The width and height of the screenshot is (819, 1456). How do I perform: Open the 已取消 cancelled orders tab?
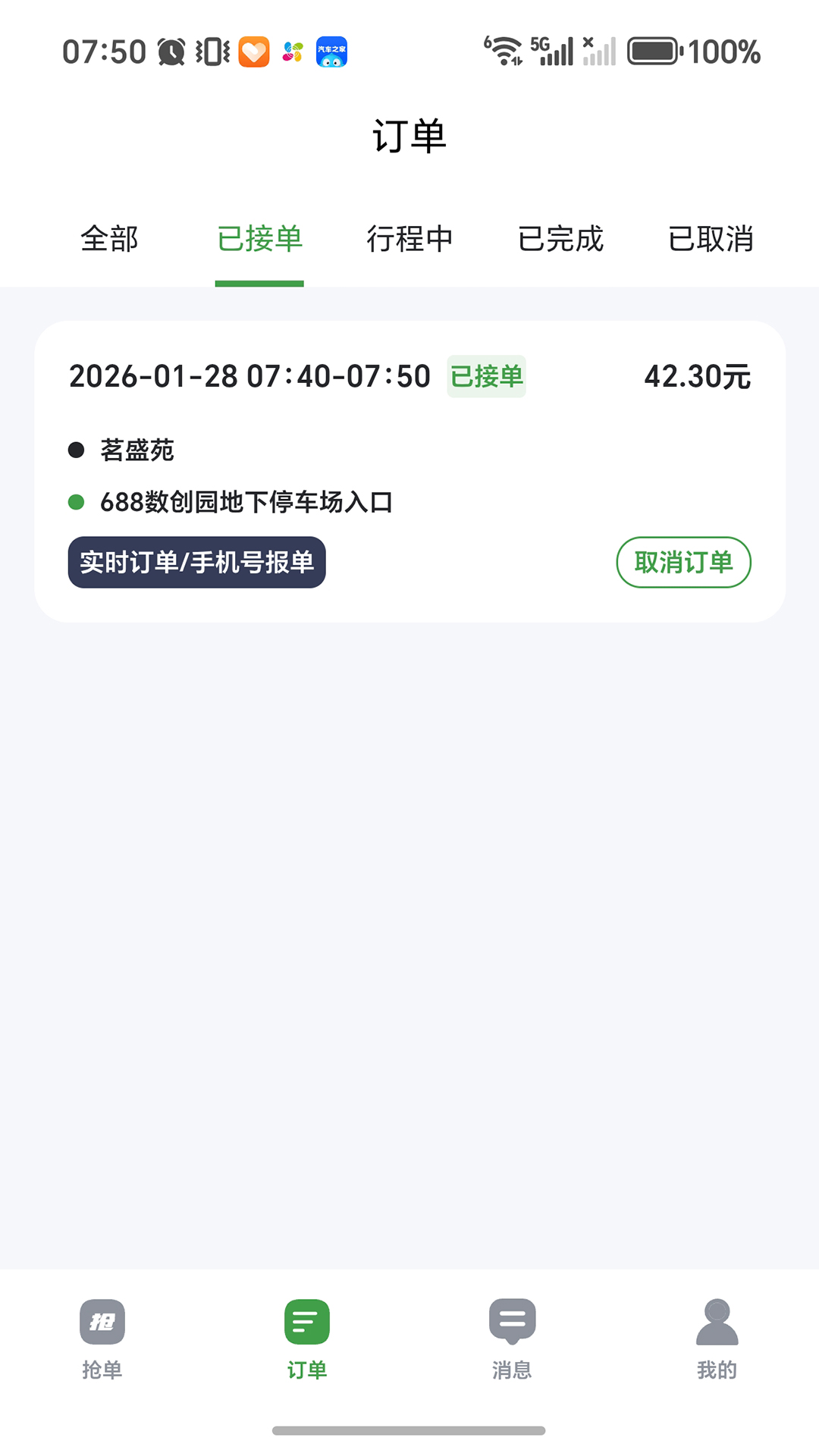tap(711, 239)
